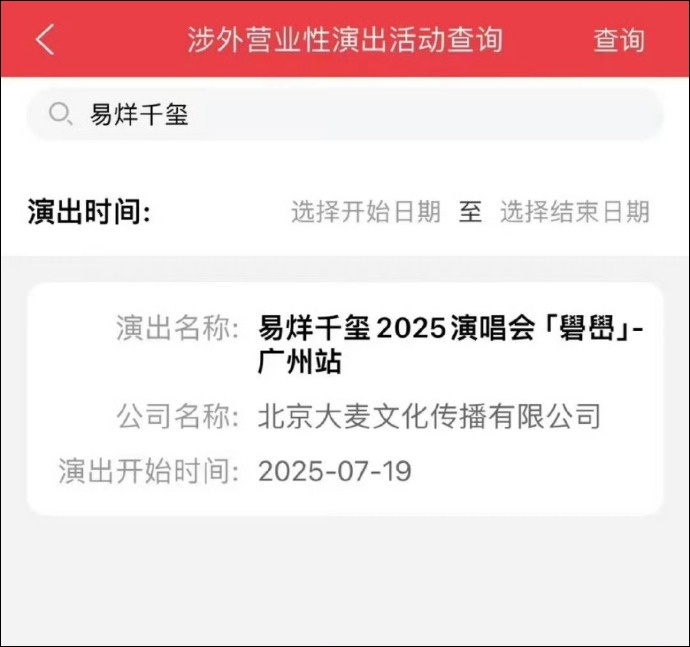Viewport: 690px width, 647px height.
Task: Tap the 查询 button in the top bar
Action: [x=619, y=40]
